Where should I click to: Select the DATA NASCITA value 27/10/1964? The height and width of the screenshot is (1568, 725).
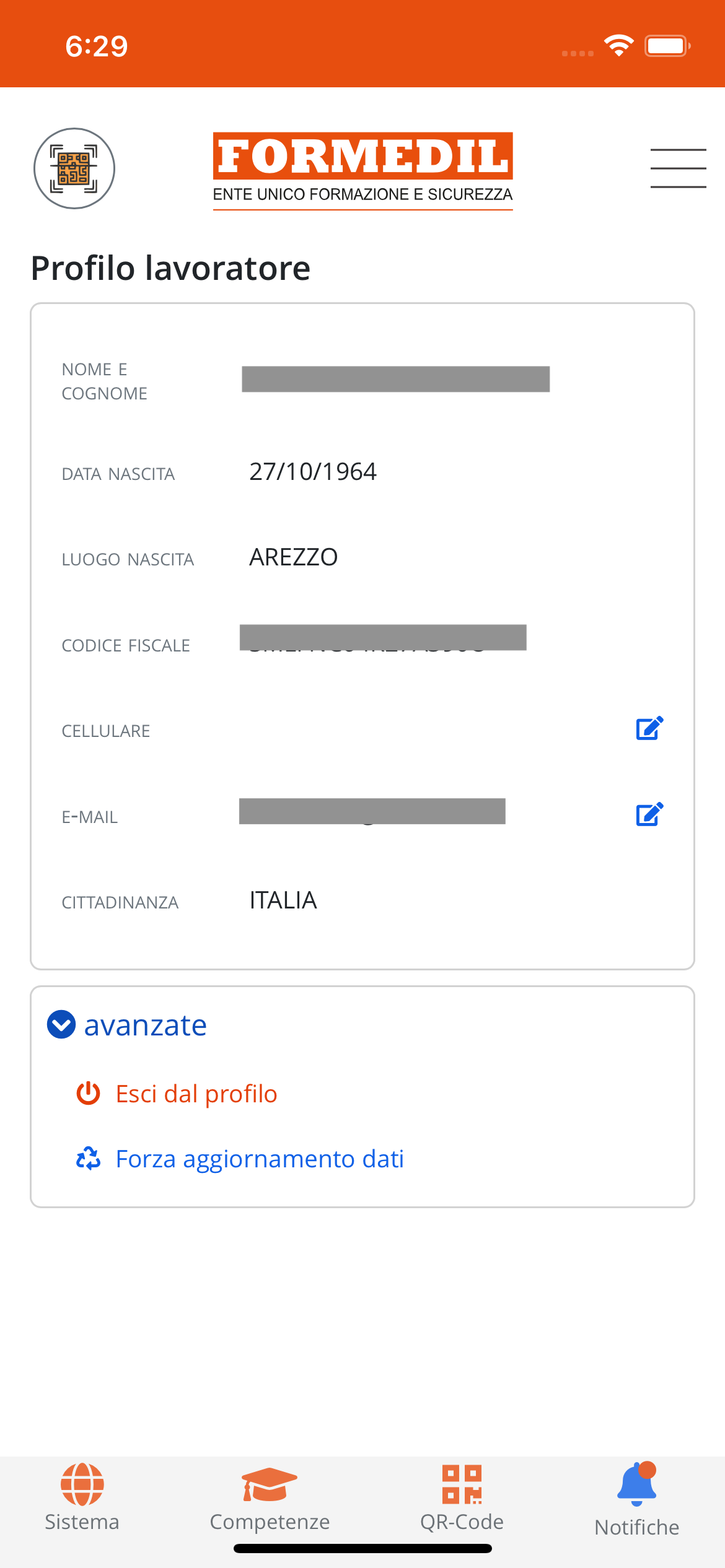pos(314,471)
